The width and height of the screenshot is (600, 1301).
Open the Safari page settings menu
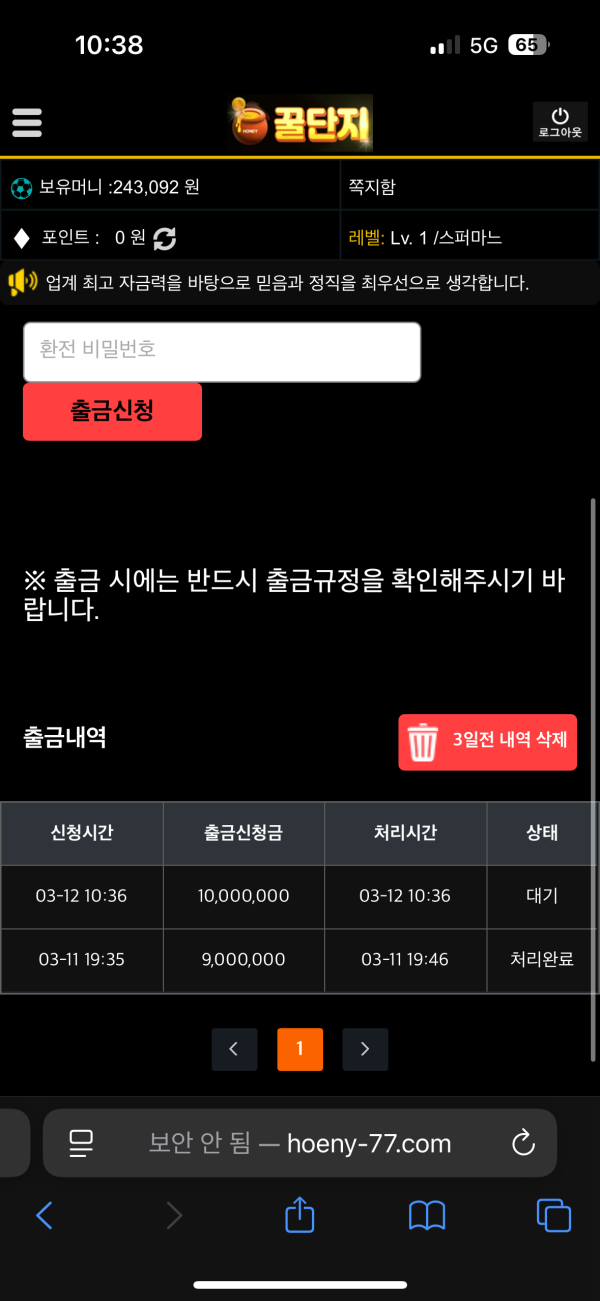point(81,1143)
